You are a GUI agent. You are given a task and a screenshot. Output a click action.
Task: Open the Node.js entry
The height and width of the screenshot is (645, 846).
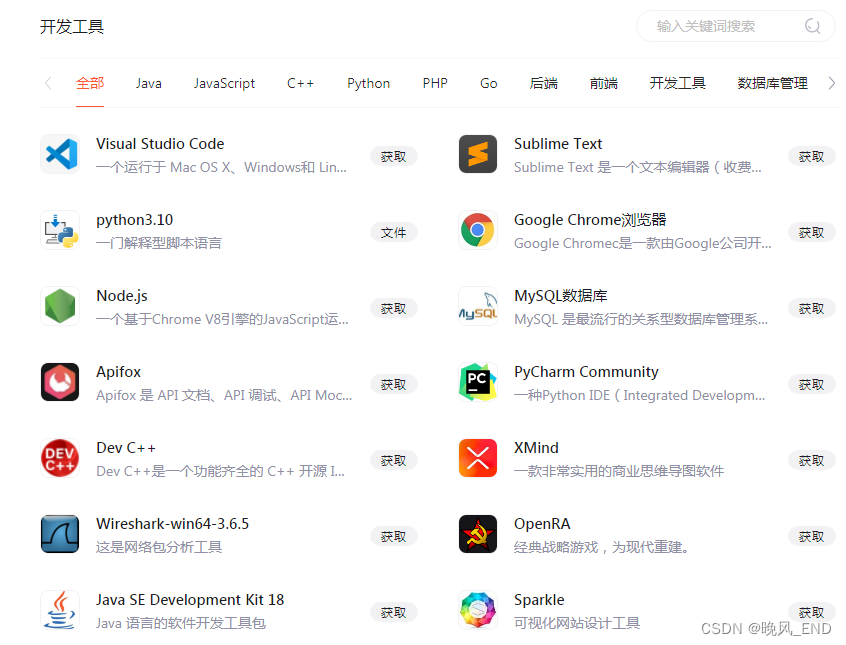pos(196,307)
